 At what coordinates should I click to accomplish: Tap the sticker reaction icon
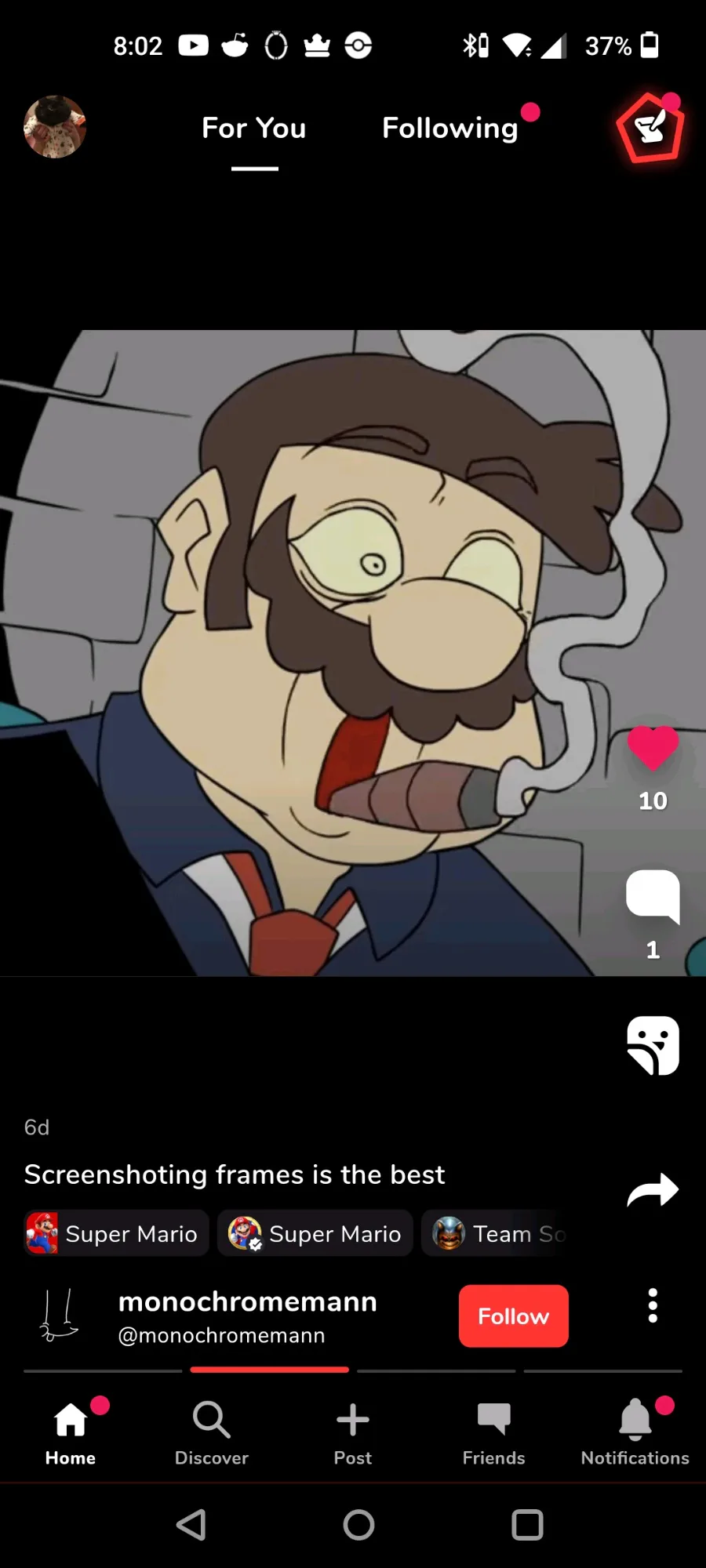(653, 1046)
